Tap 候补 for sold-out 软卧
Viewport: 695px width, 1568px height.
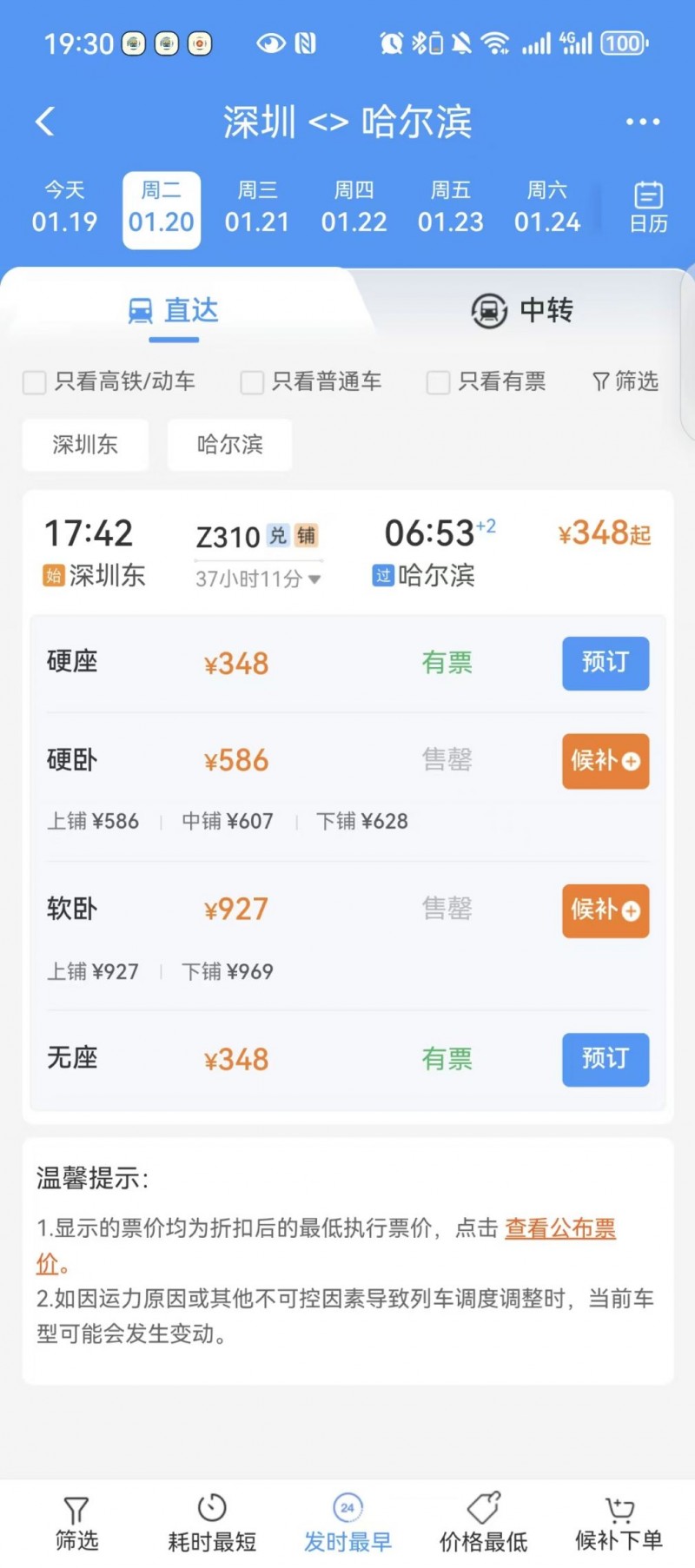(606, 910)
